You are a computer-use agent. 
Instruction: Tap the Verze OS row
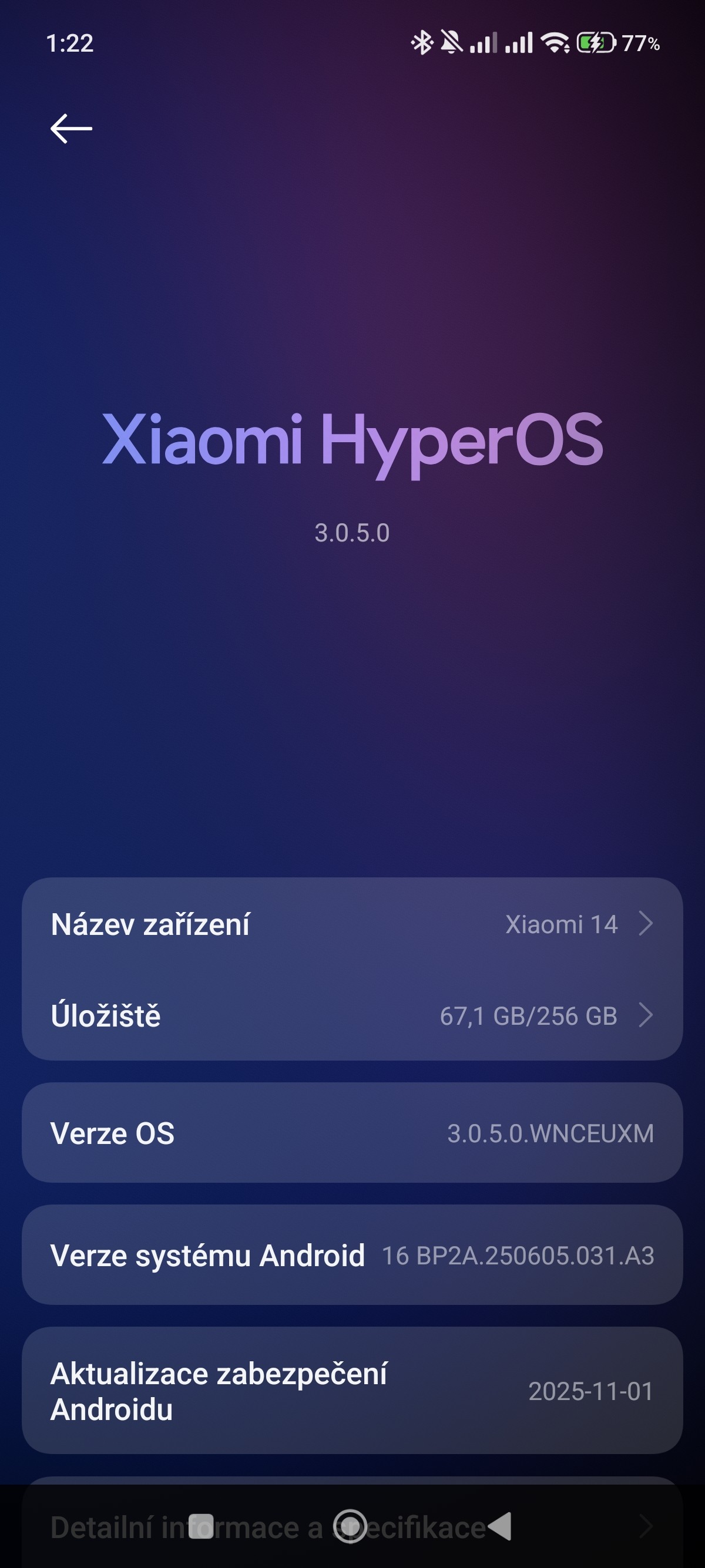[352, 1133]
